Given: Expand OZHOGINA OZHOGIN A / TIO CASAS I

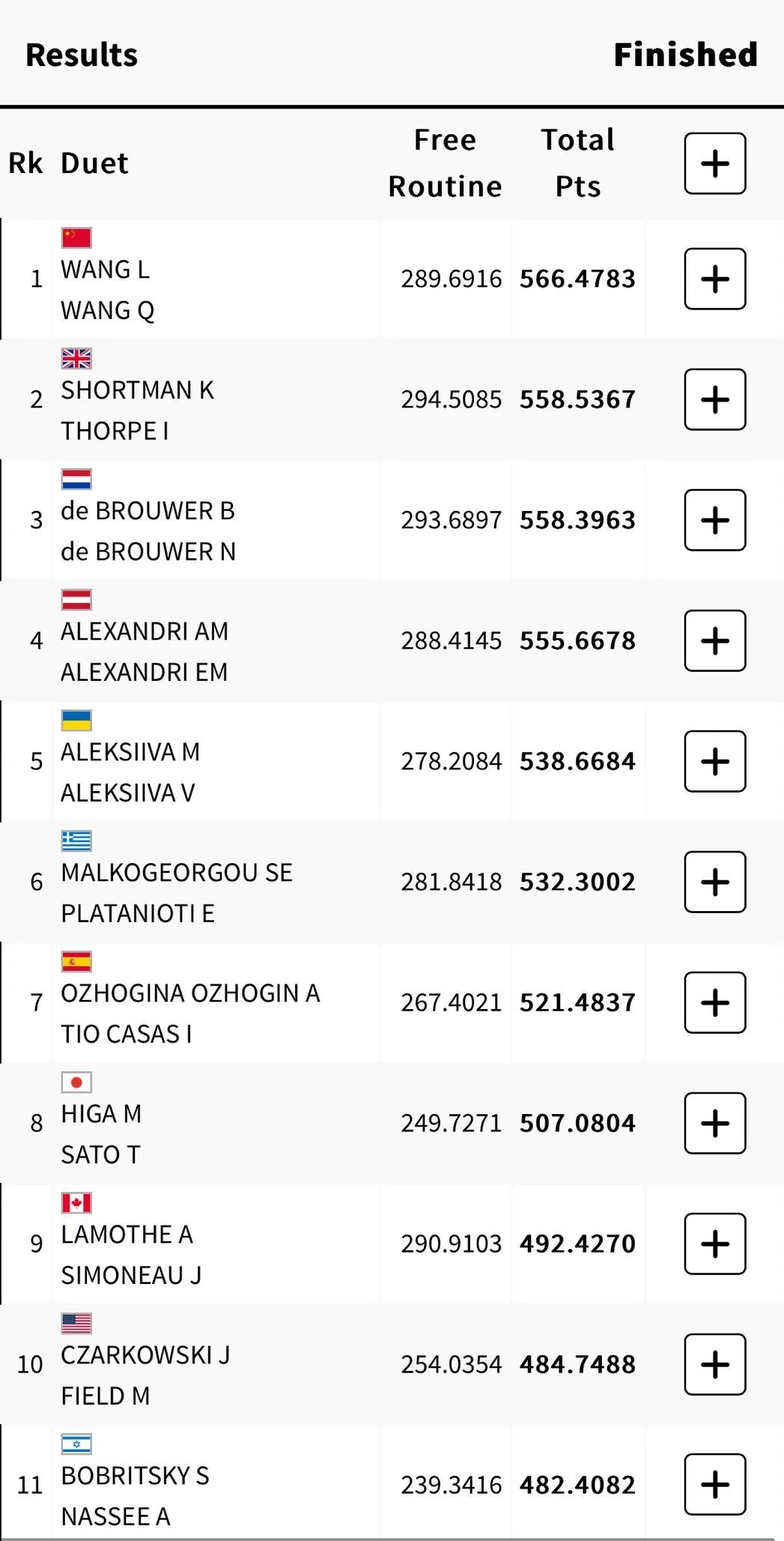Looking at the screenshot, I should pos(714,1002).
